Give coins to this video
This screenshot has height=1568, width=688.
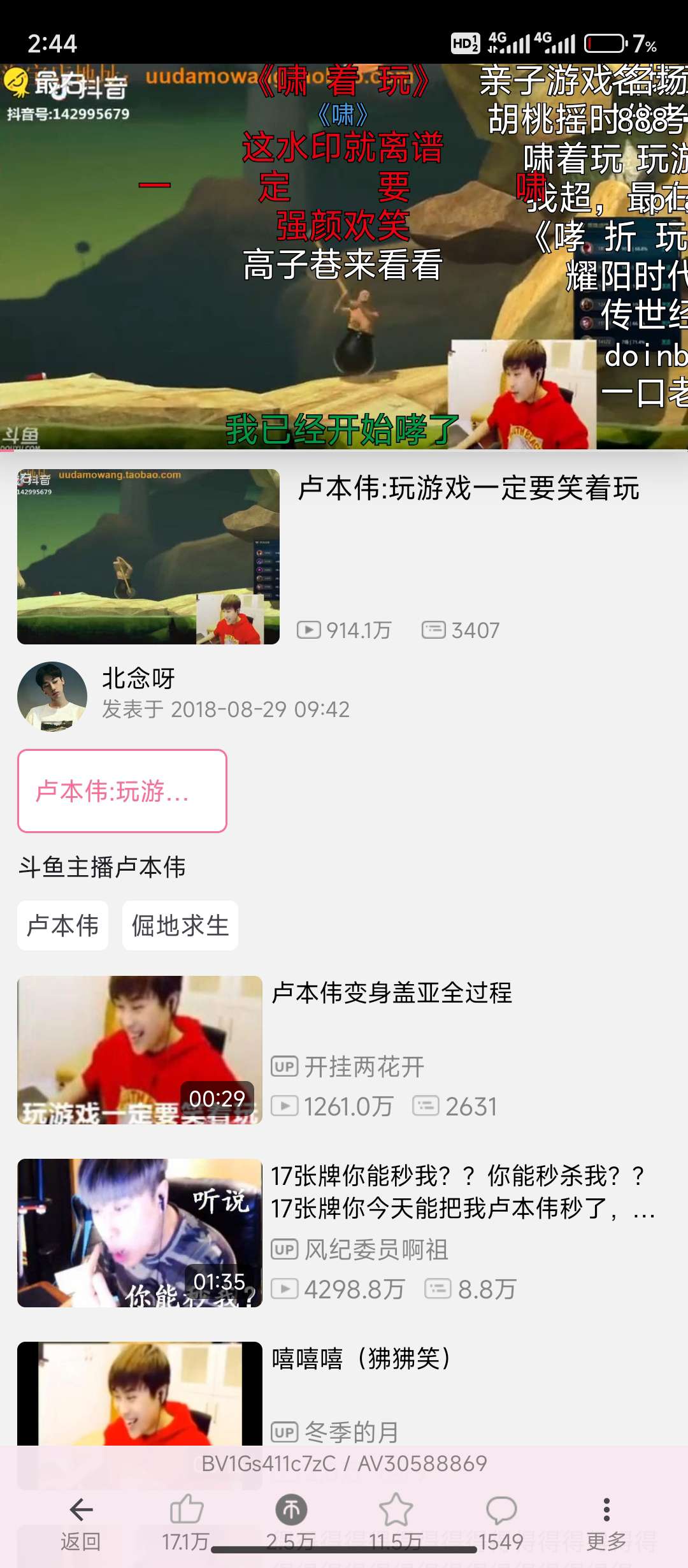click(291, 1522)
